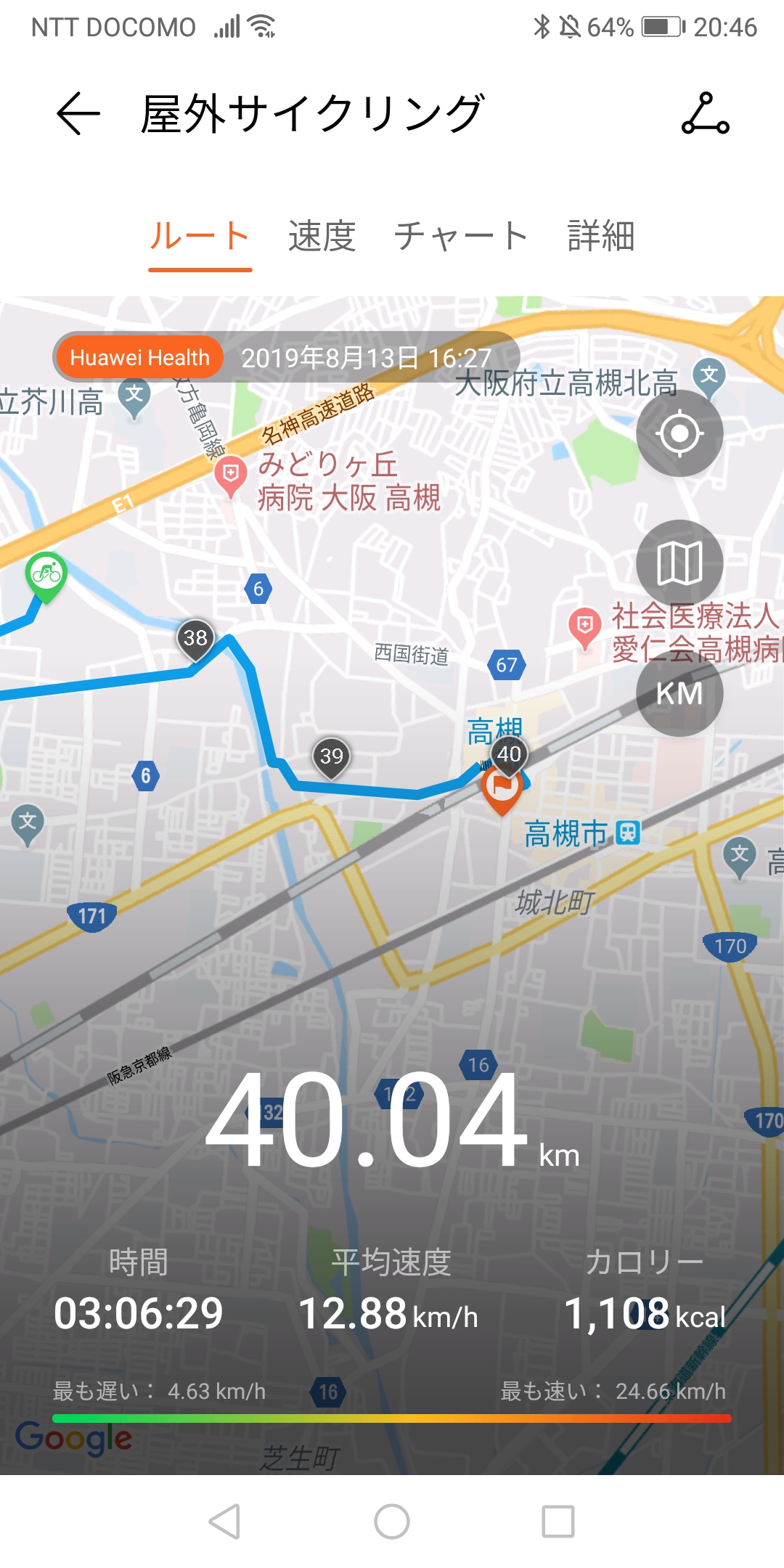Switch to the 速度 tab

coord(322,237)
